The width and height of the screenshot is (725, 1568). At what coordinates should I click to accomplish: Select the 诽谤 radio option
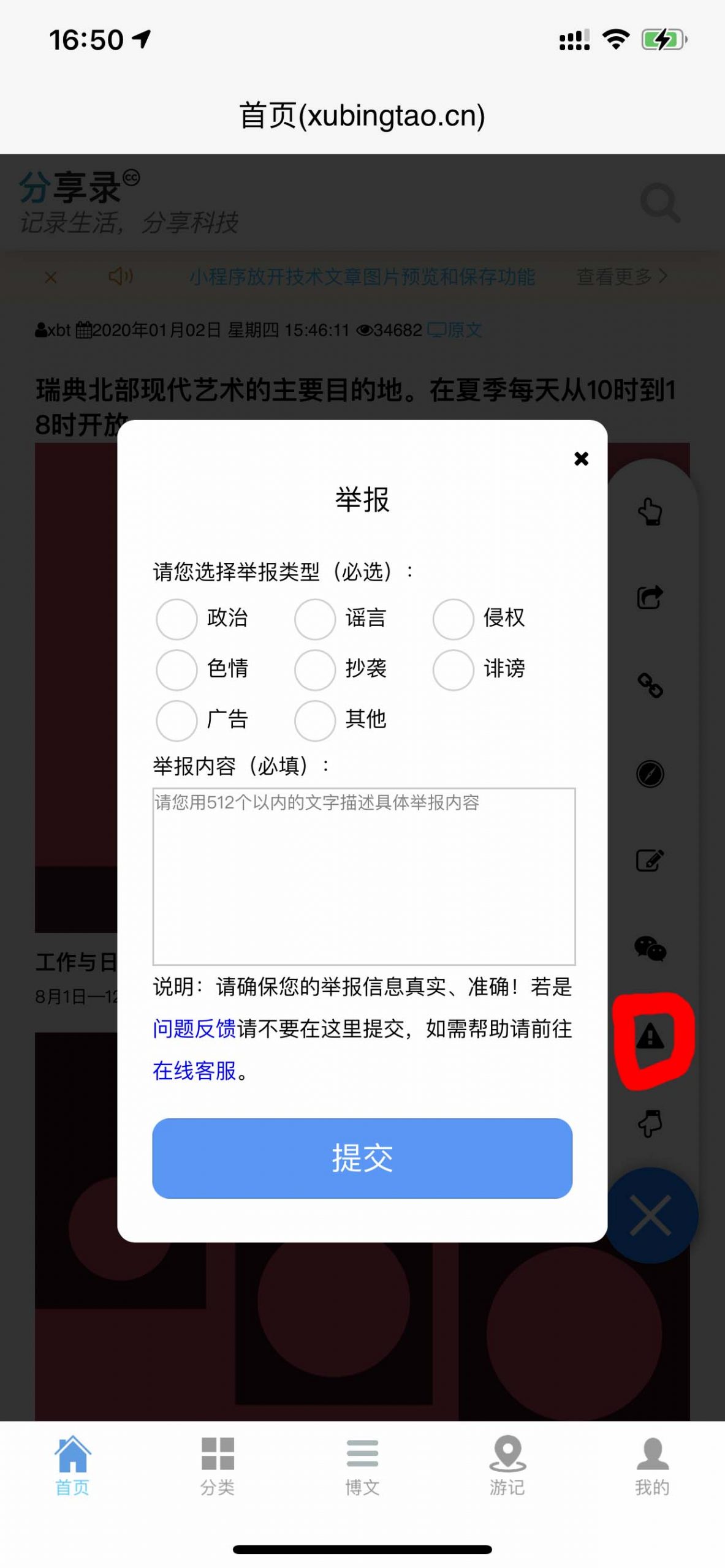click(453, 669)
